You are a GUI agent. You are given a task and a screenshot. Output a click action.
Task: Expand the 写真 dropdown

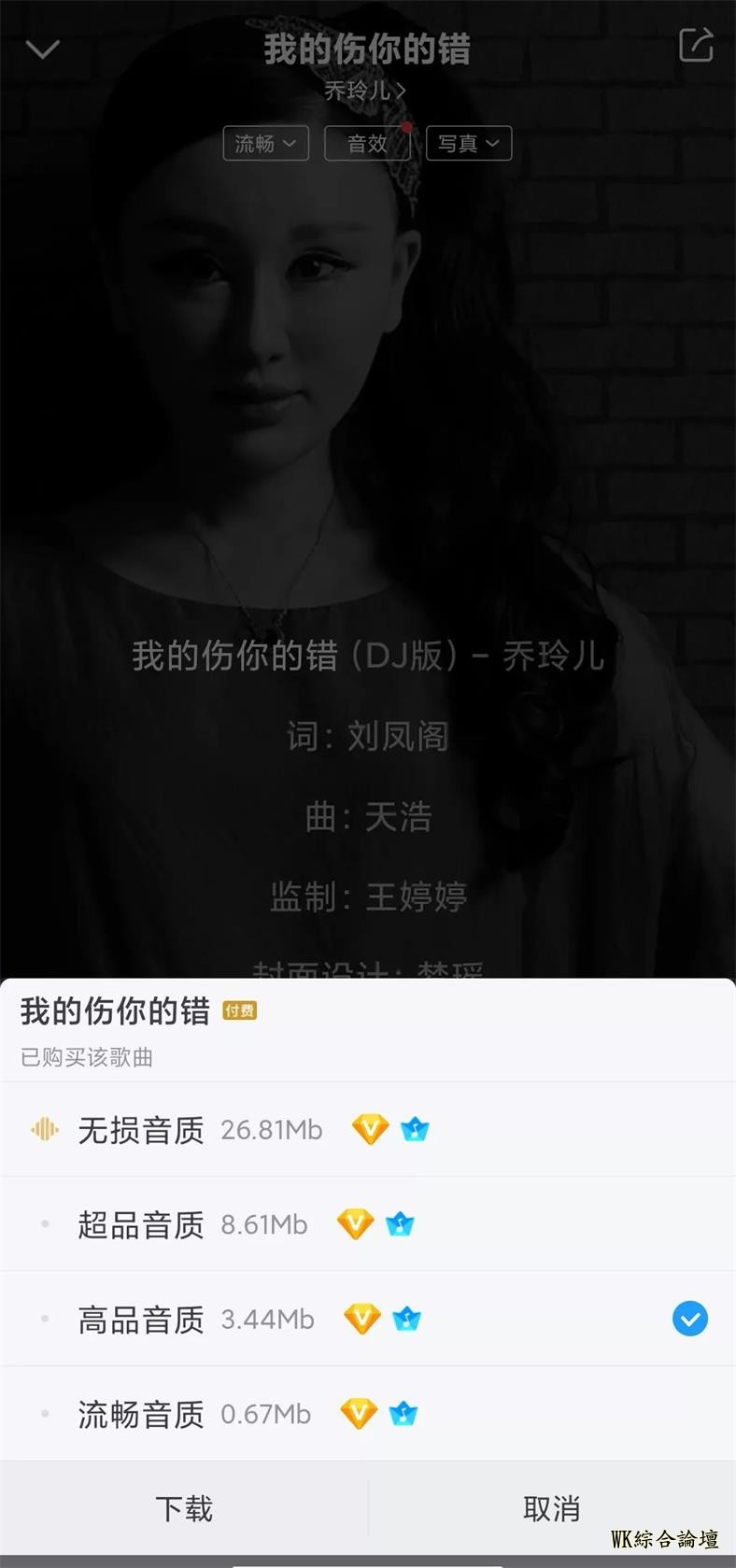point(469,143)
